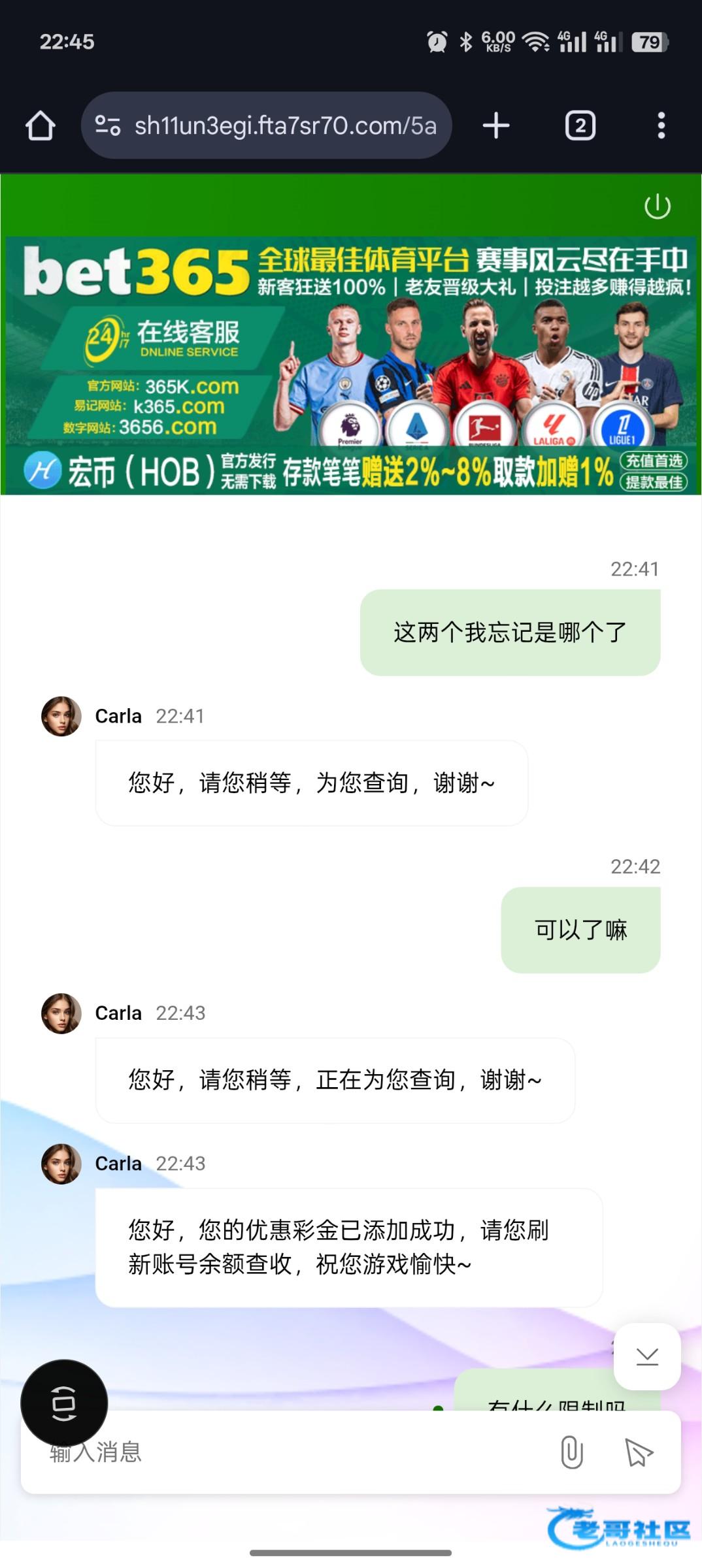Open the browser overflow menu
702x1568 pixels.
661,125
